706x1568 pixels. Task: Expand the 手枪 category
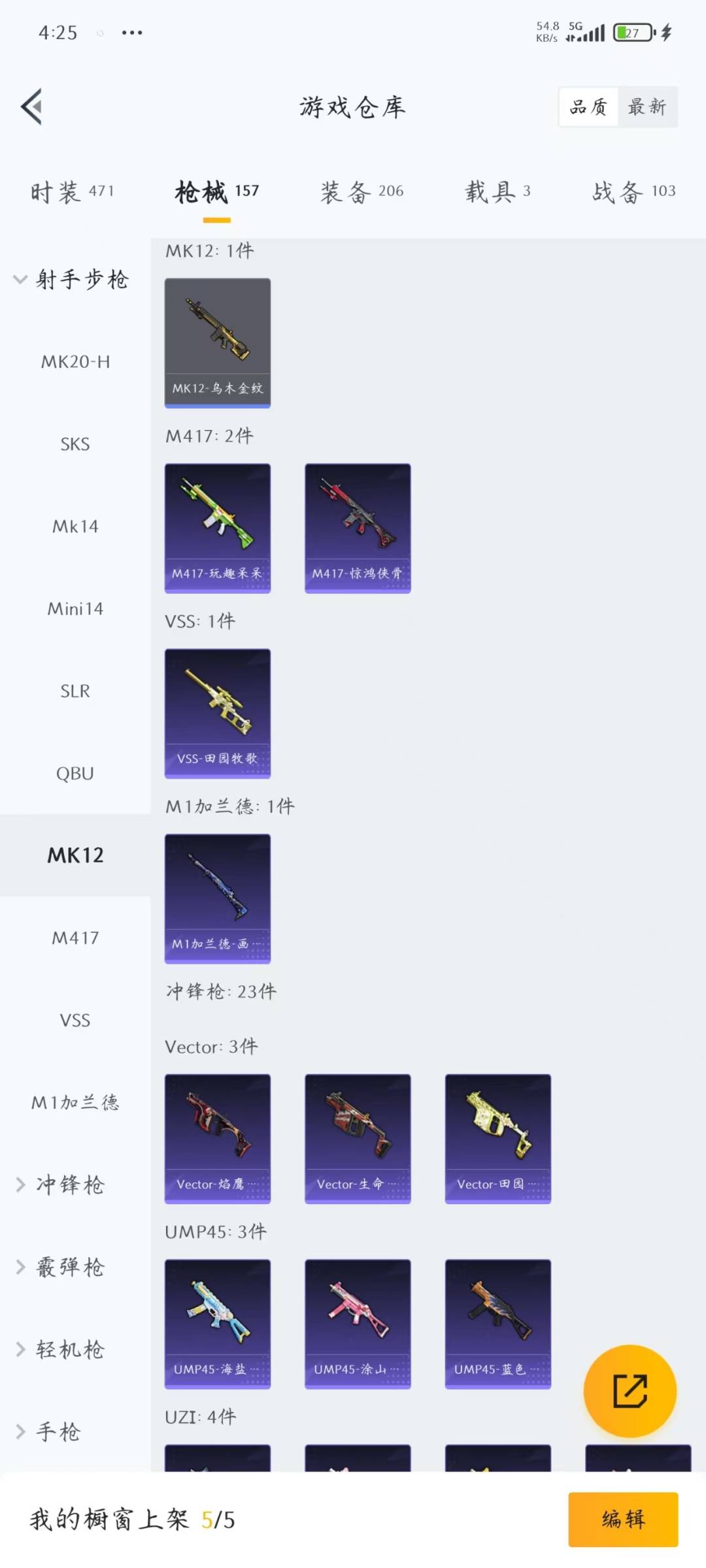58,1431
